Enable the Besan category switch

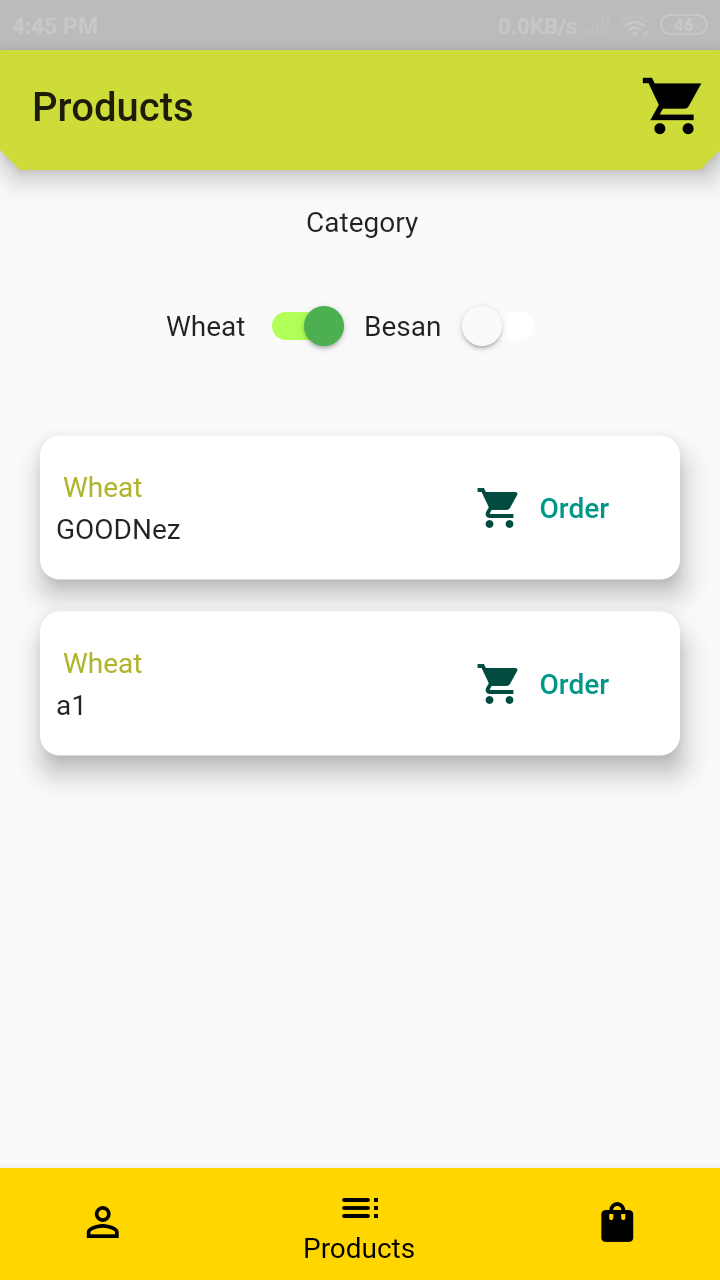[x=497, y=326]
